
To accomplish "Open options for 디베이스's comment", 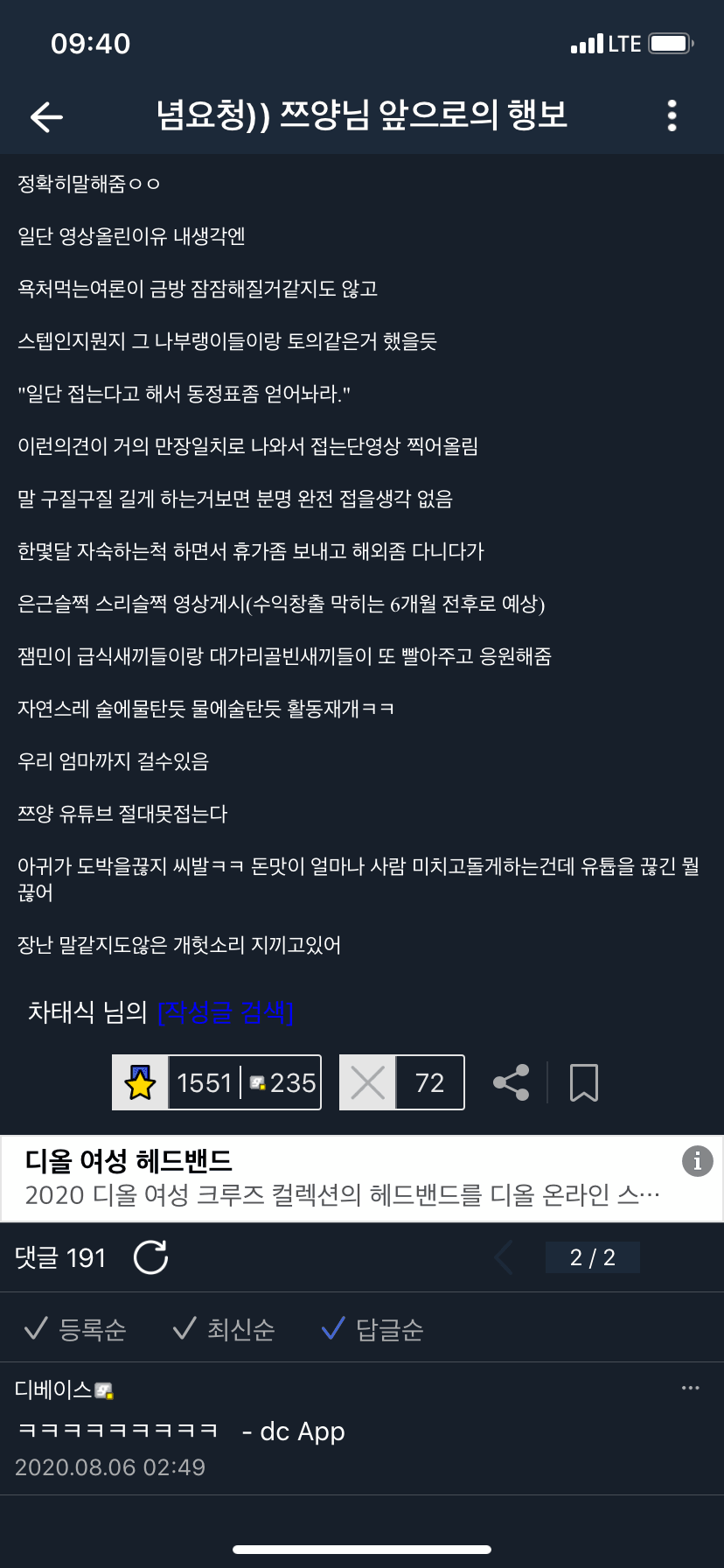I will click(690, 1388).
